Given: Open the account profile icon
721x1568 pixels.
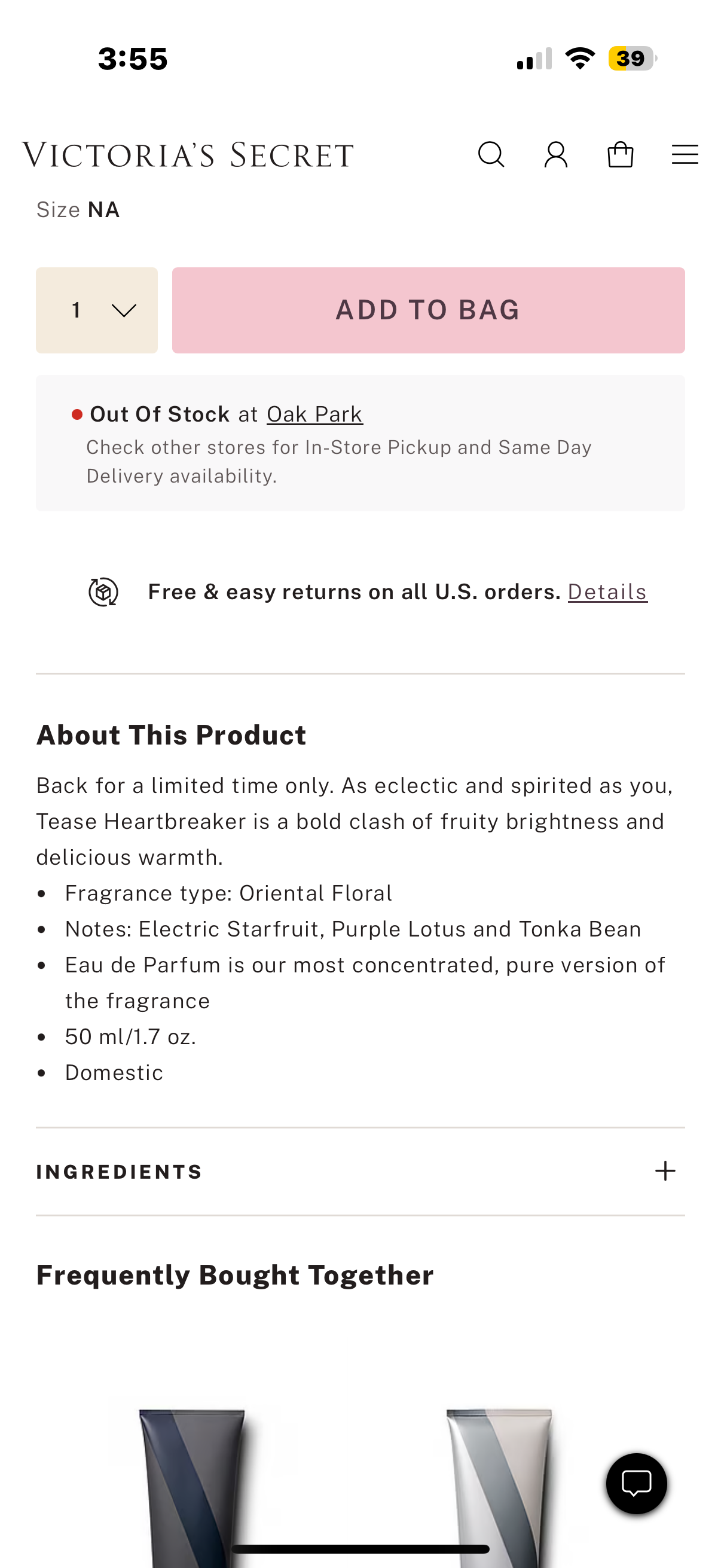Looking at the screenshot, I should [x=555, y=155].
